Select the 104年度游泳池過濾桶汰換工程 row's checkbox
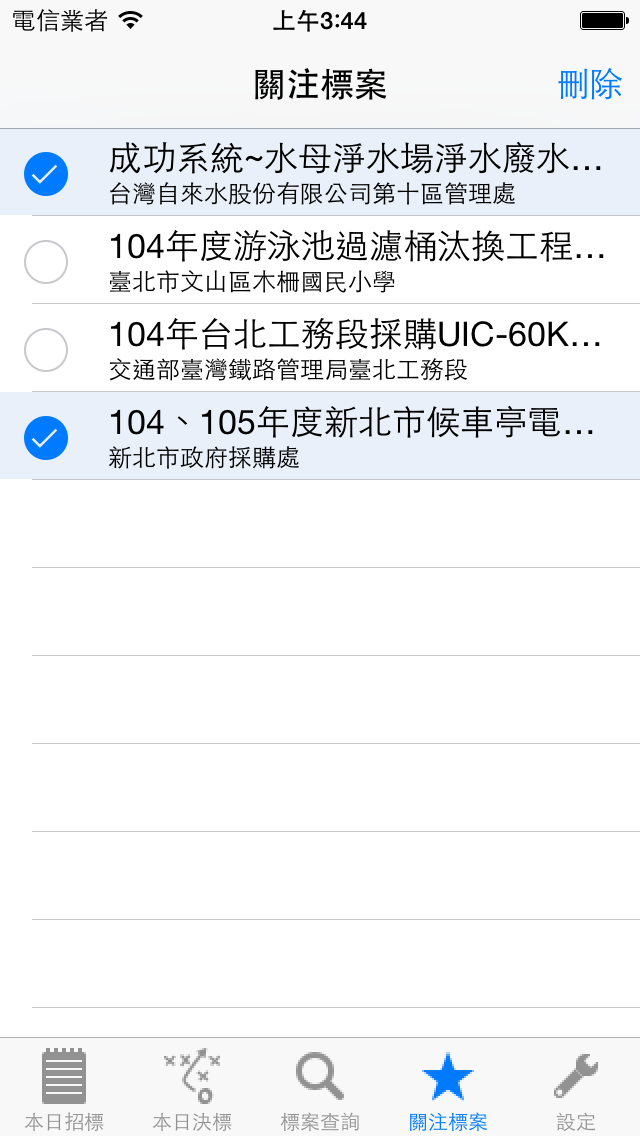This screenshot has height=1136, width=640. click(46, 262)
